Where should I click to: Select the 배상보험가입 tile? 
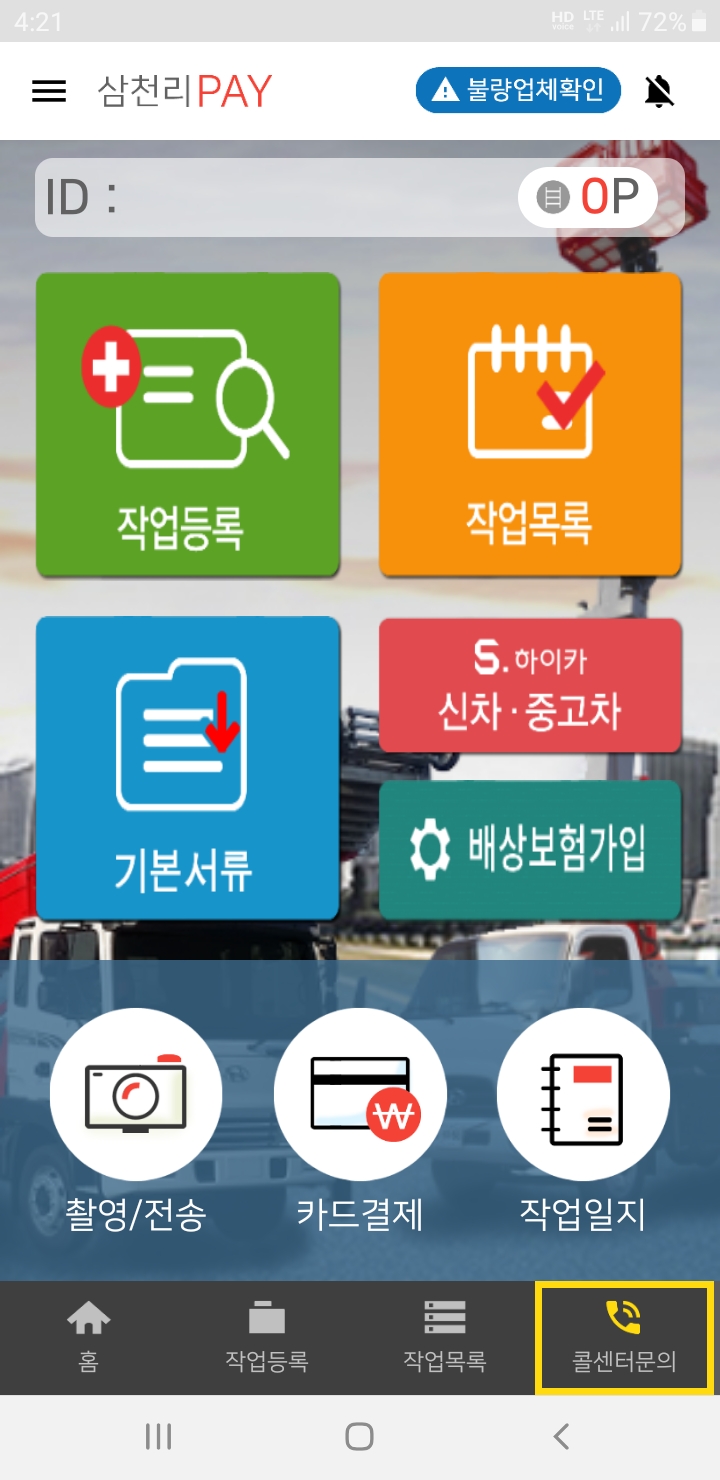530,850
